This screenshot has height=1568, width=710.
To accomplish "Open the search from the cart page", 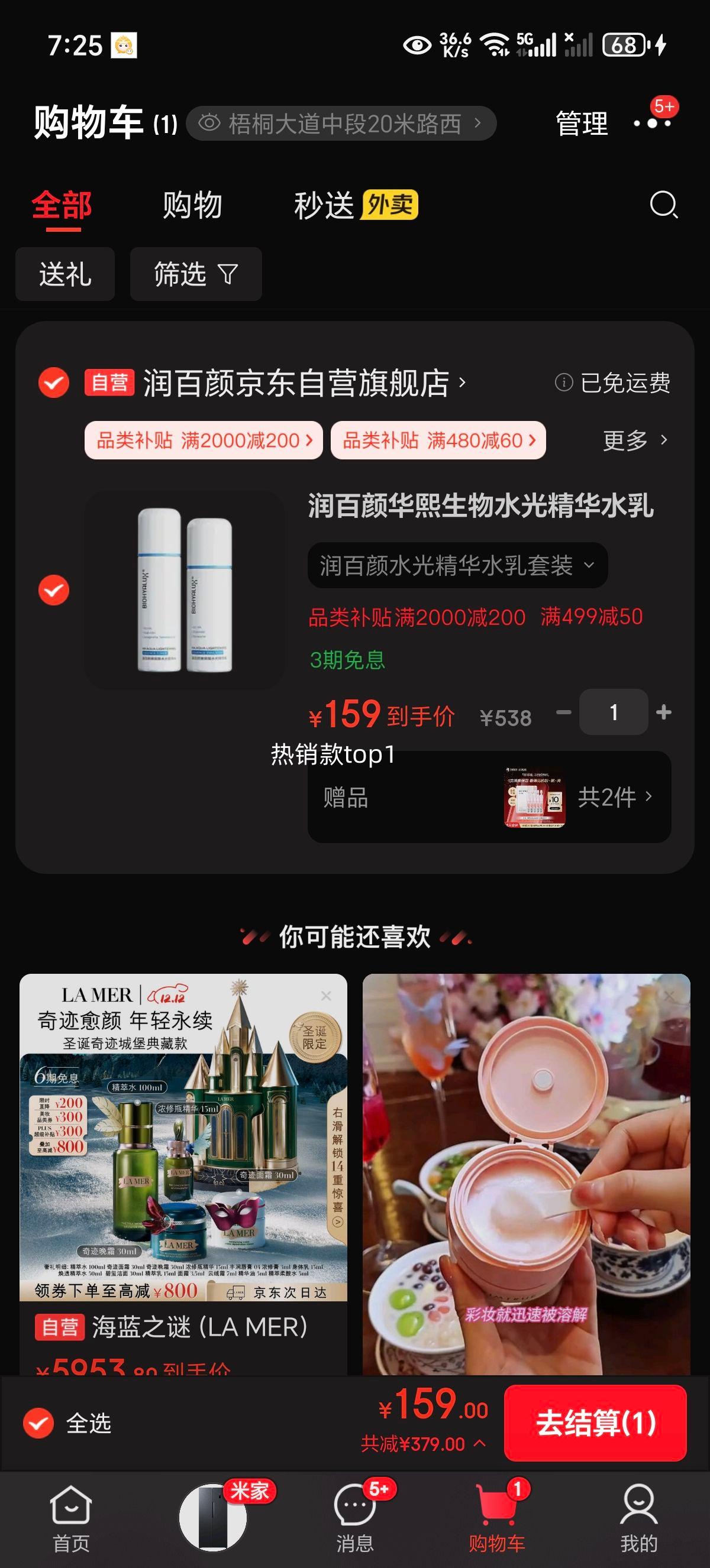I will tap(664, 206).
